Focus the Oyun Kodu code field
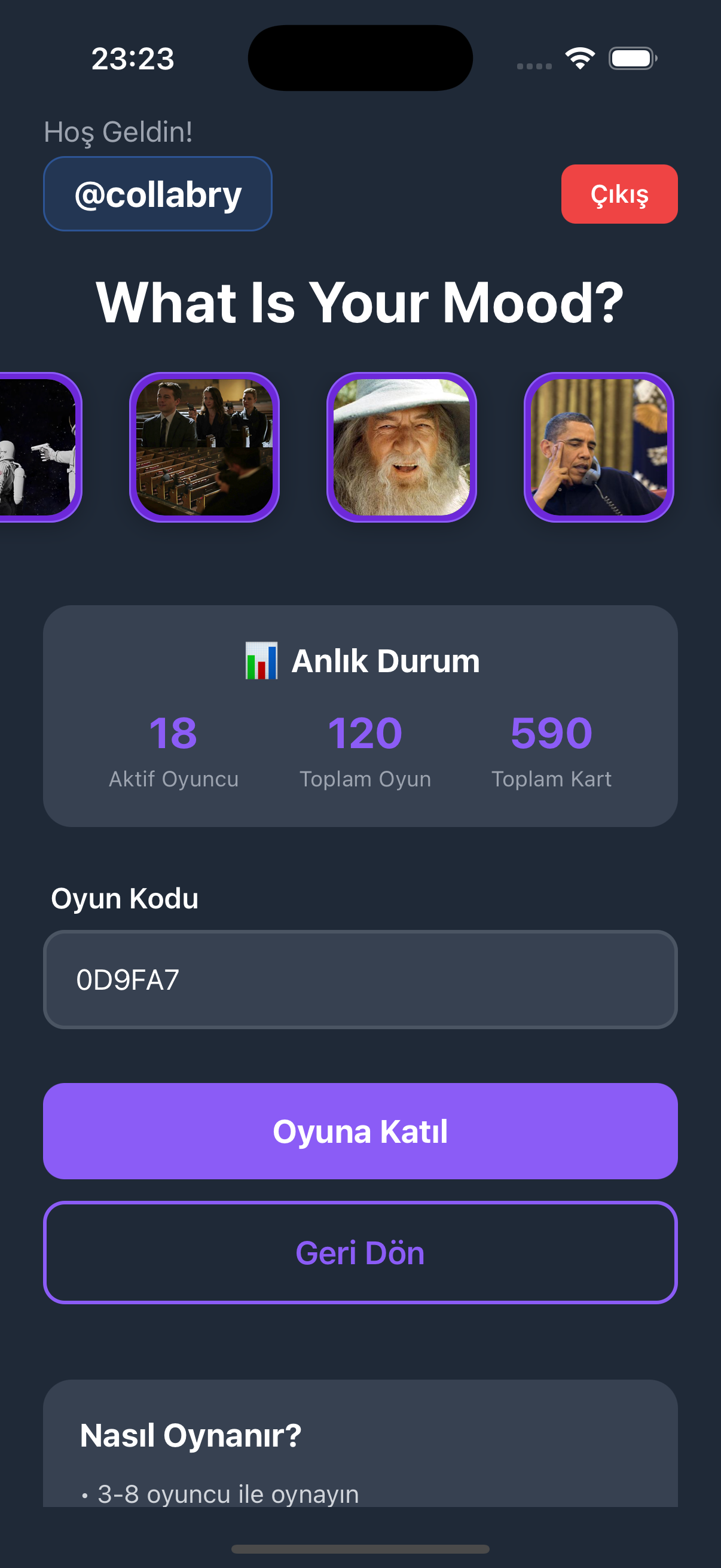The height and width of the screenshot is (1568, 721). click(x=360, y=980)
